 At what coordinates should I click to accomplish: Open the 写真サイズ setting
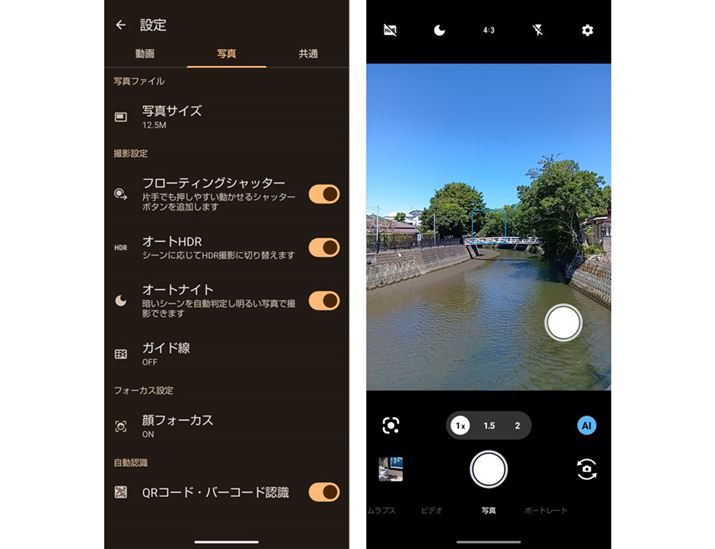(172, 116)
